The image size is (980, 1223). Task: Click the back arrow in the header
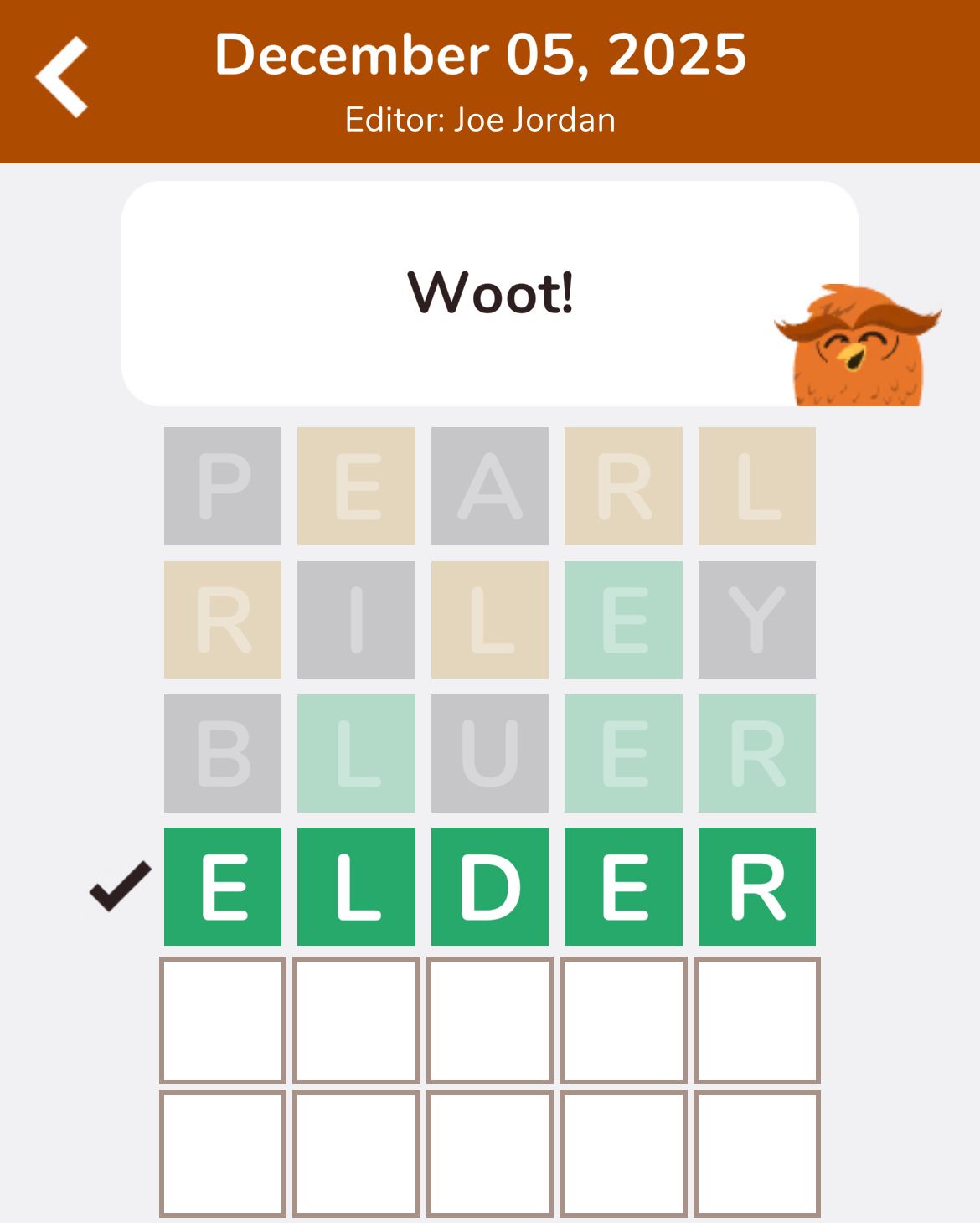click(x=63, y=77)
